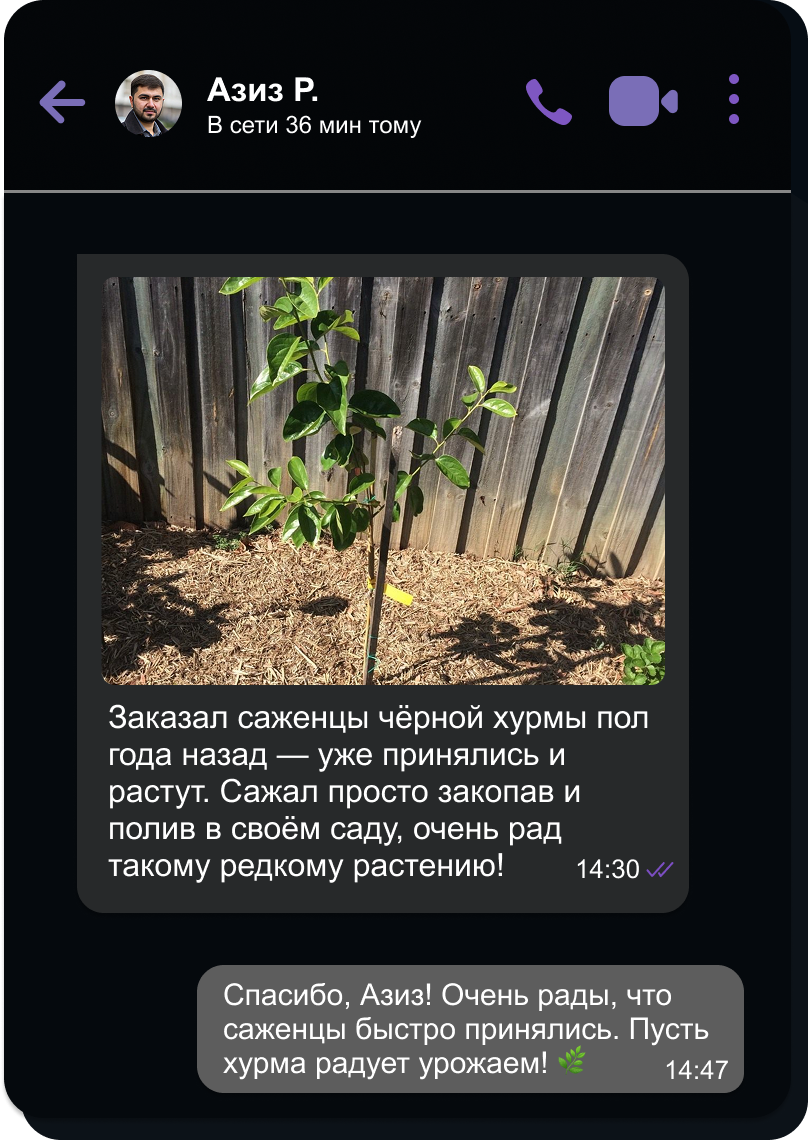808x1140 pixels.
Task: Go back from the chat with Азиз Р.
Action: pyautogui.click(x=62, y=102)
